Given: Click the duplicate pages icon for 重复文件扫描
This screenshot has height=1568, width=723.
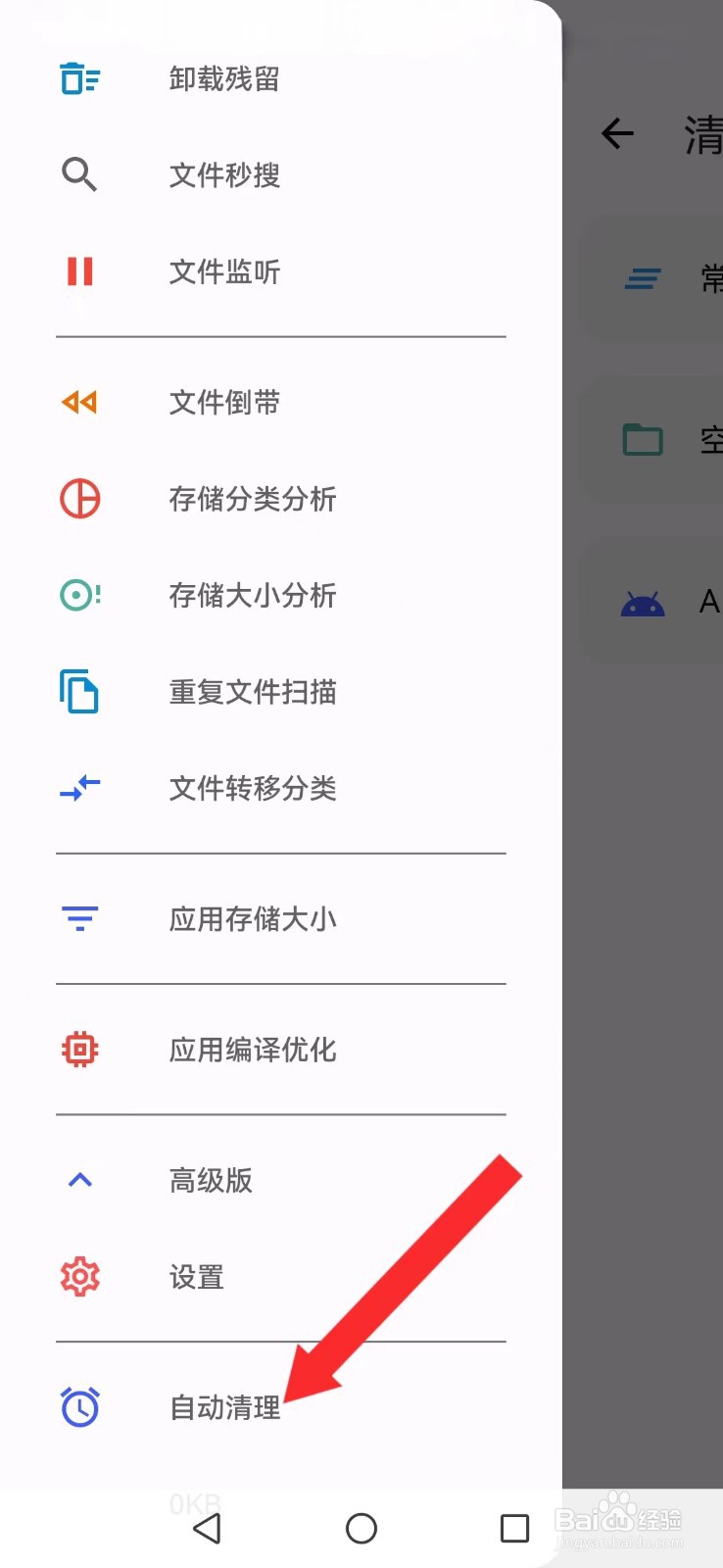Looking at the screenshot, I should 79,692.
